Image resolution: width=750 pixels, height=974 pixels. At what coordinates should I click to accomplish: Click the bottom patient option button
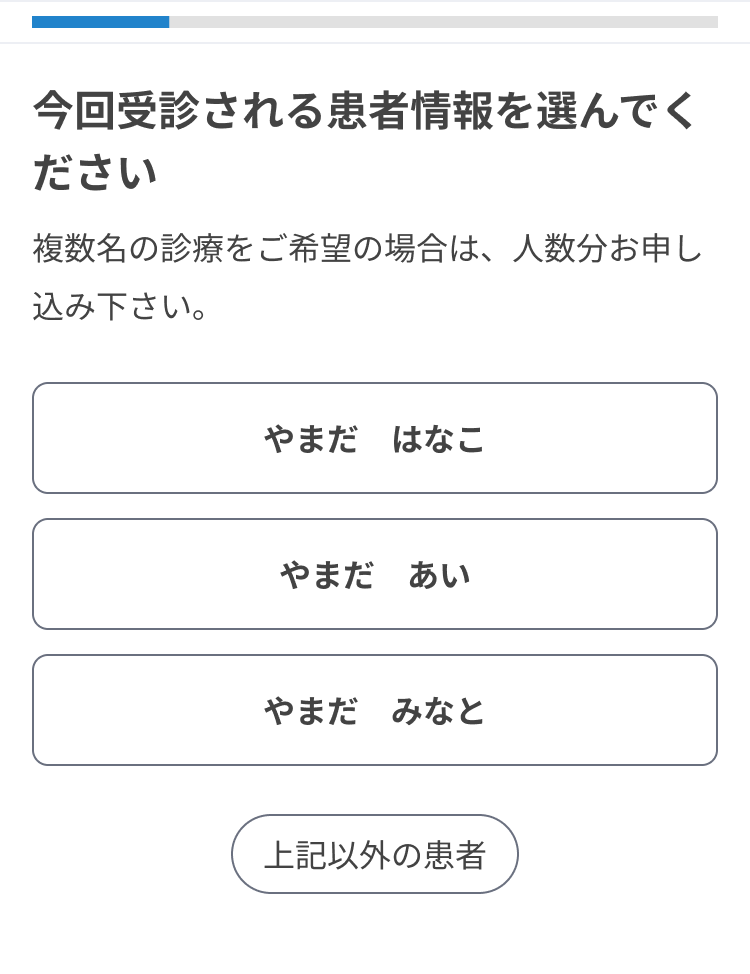375,854
